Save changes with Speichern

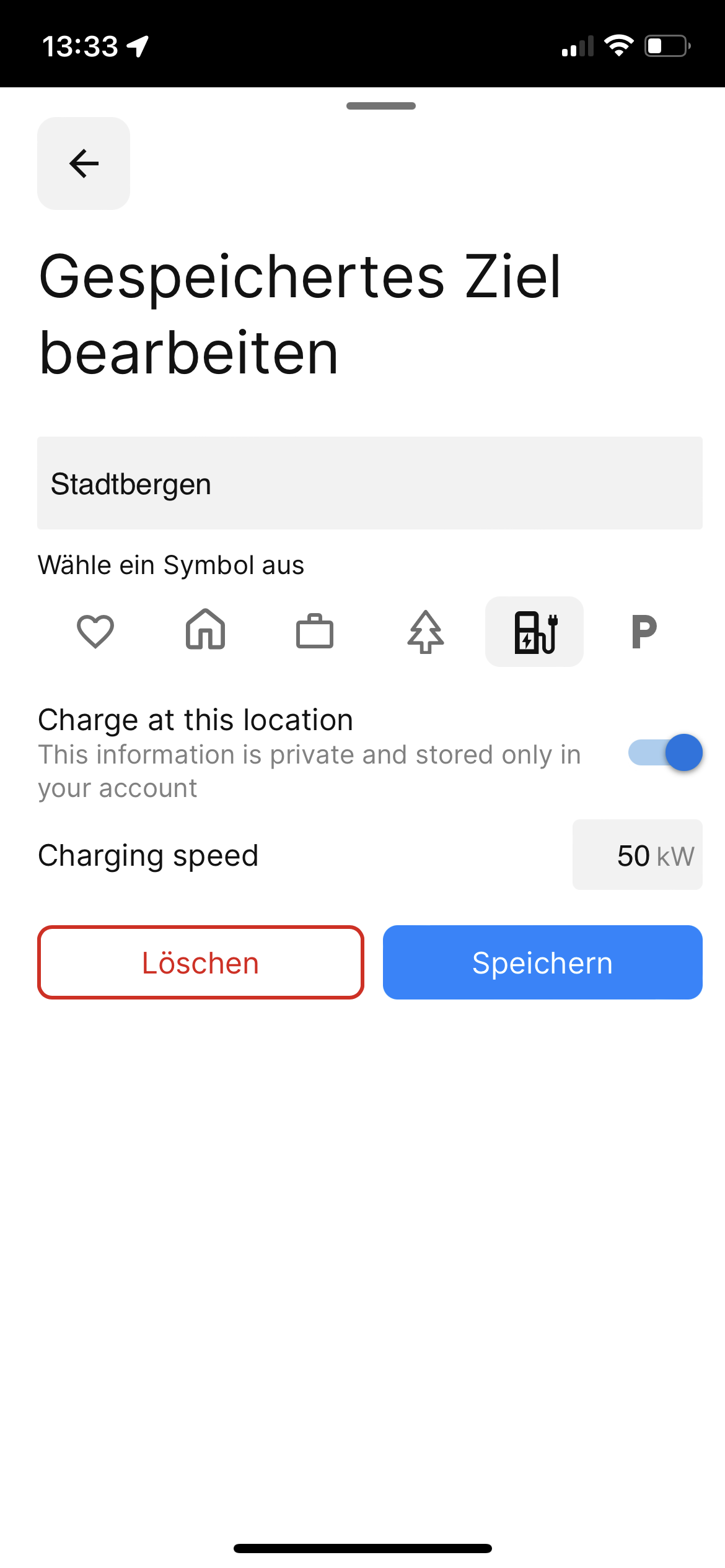click(542, 962)
